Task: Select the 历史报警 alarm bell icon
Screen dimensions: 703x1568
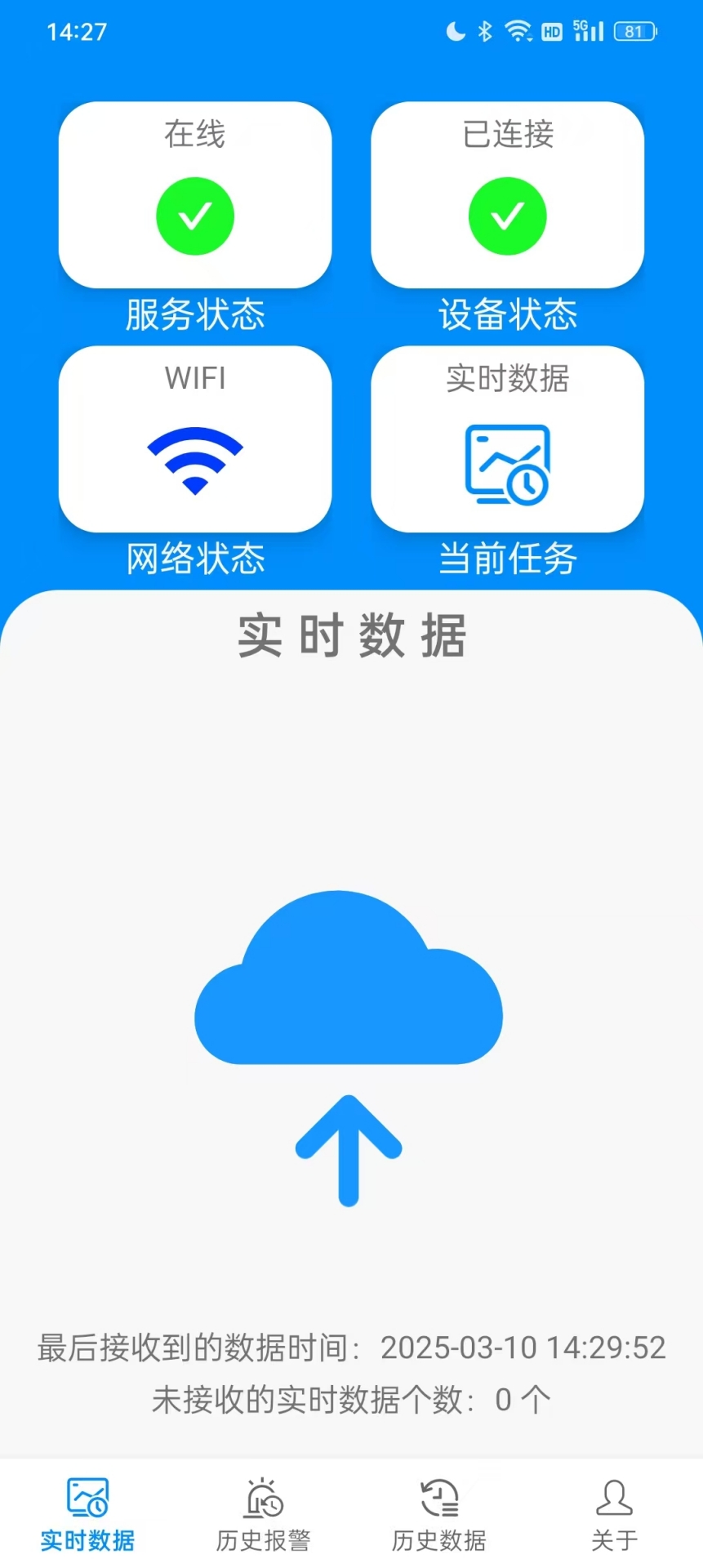Action: pos(261,1501)
